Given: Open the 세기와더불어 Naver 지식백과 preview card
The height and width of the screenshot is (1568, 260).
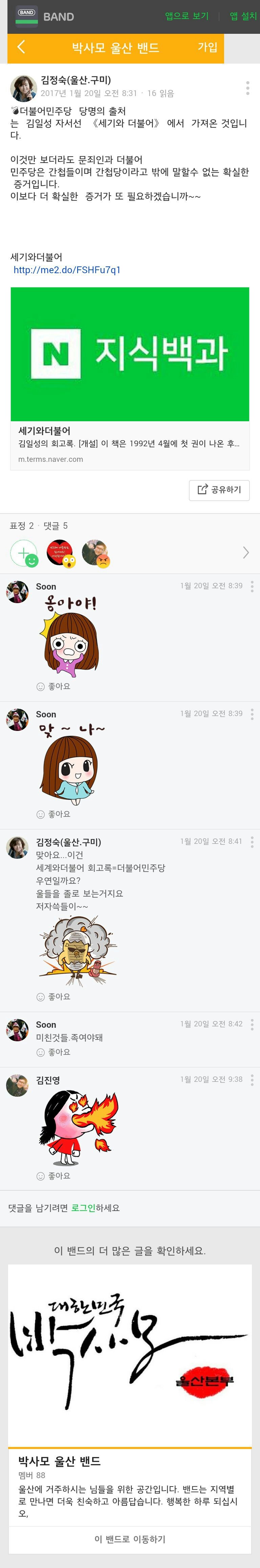Looking at the screenshot, I should [x=130, y=378].
